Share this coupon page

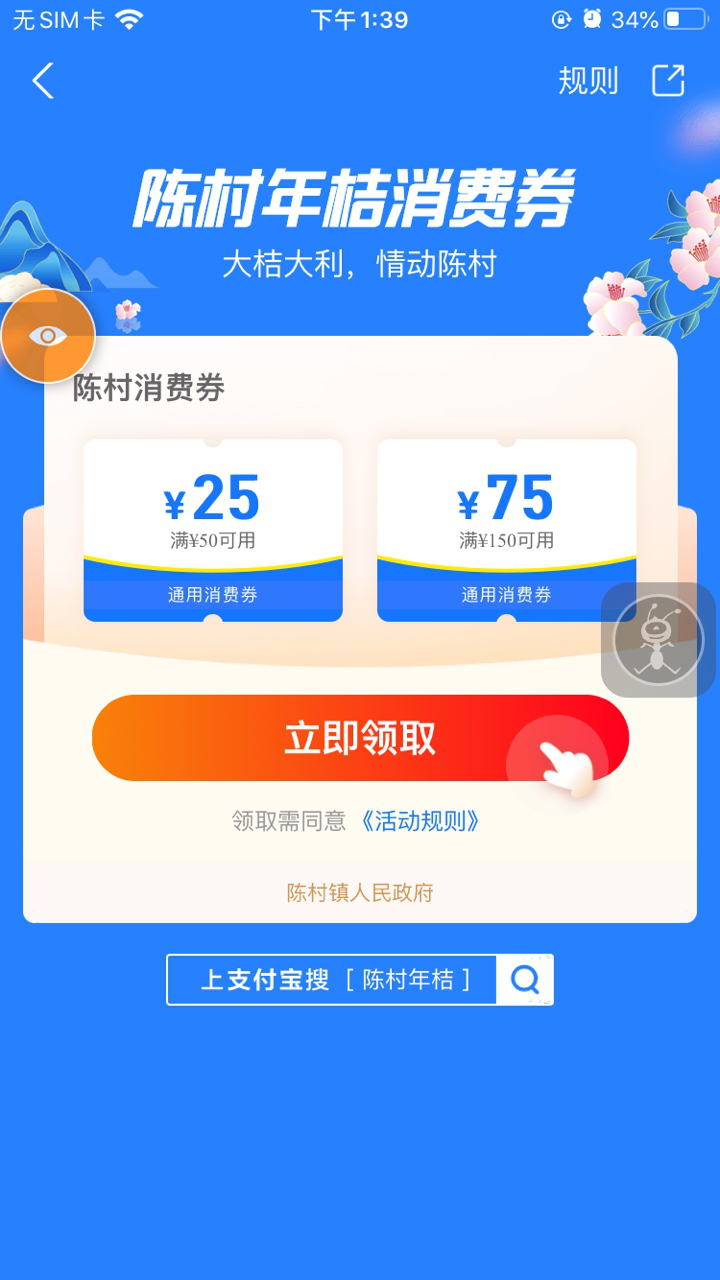668,81
